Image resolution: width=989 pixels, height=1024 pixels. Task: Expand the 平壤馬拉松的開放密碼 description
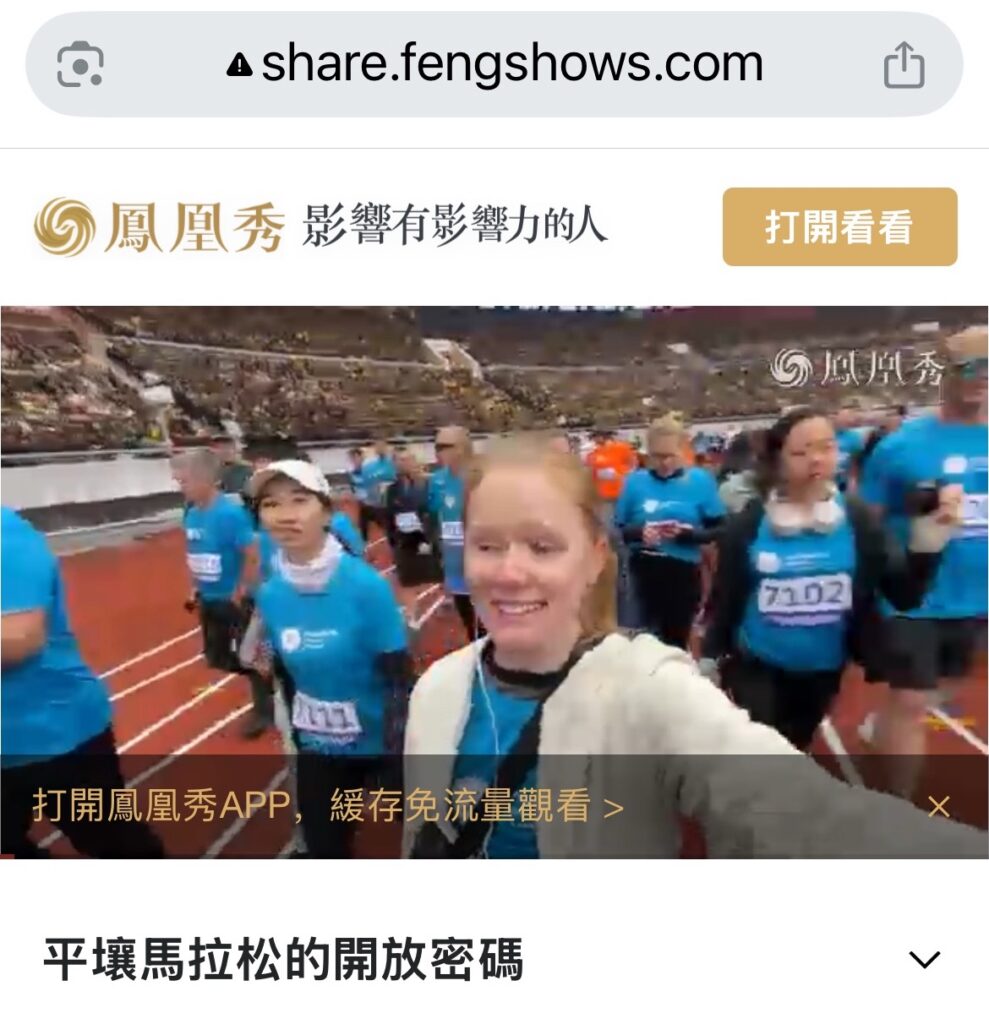[x=924, y=960]
